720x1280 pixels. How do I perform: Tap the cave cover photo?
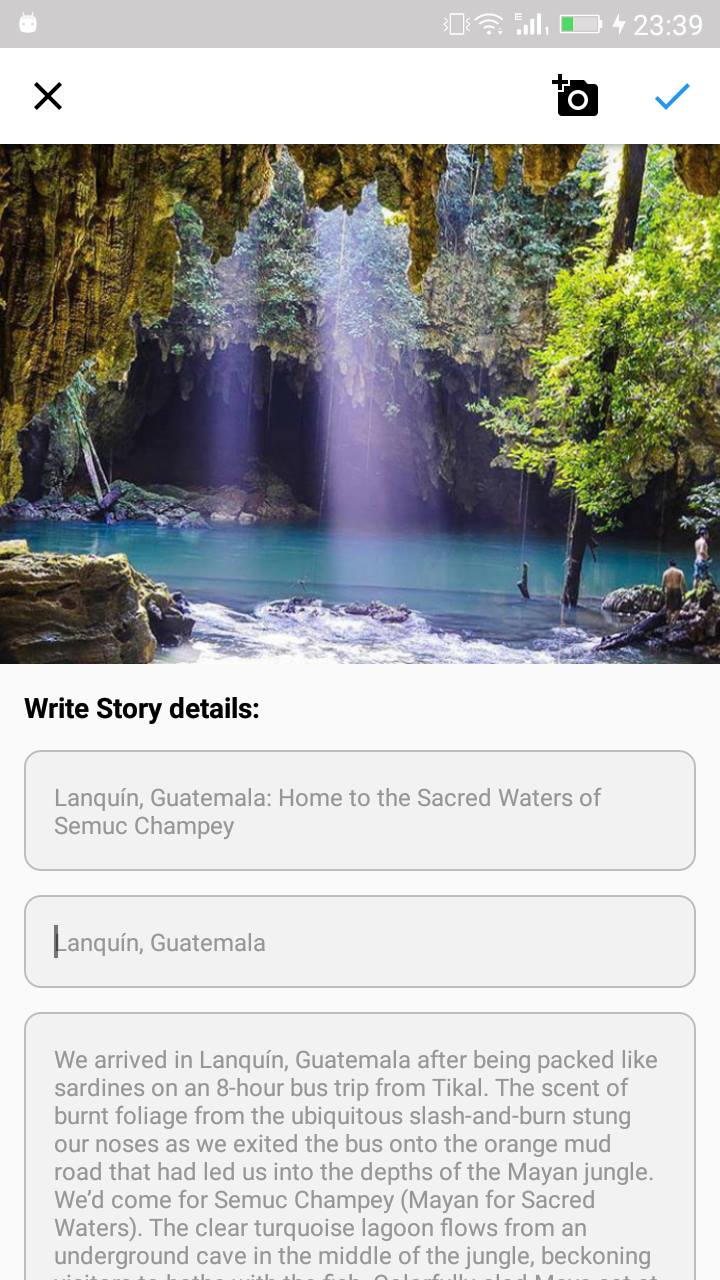(x=360, y=404)
